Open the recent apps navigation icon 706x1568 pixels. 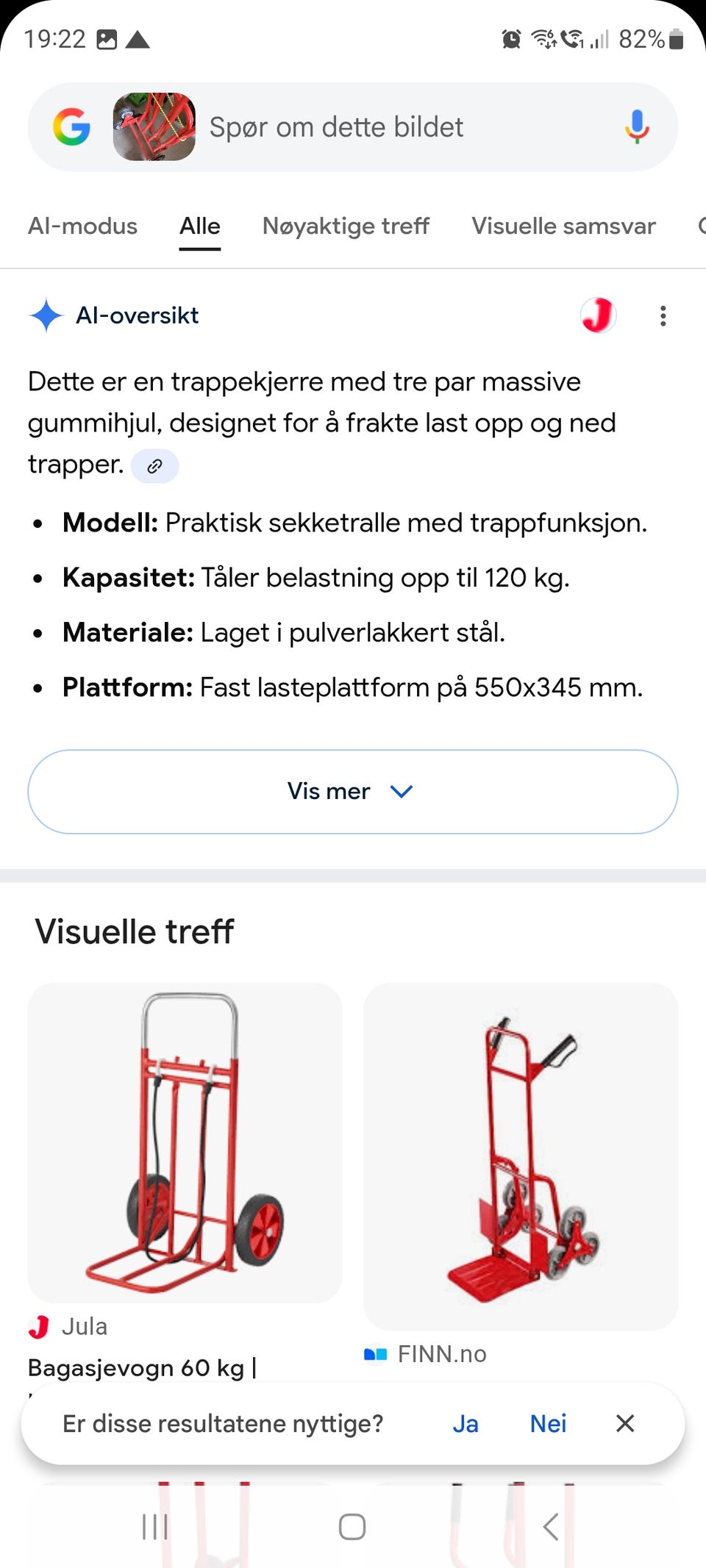[153, 1525]
